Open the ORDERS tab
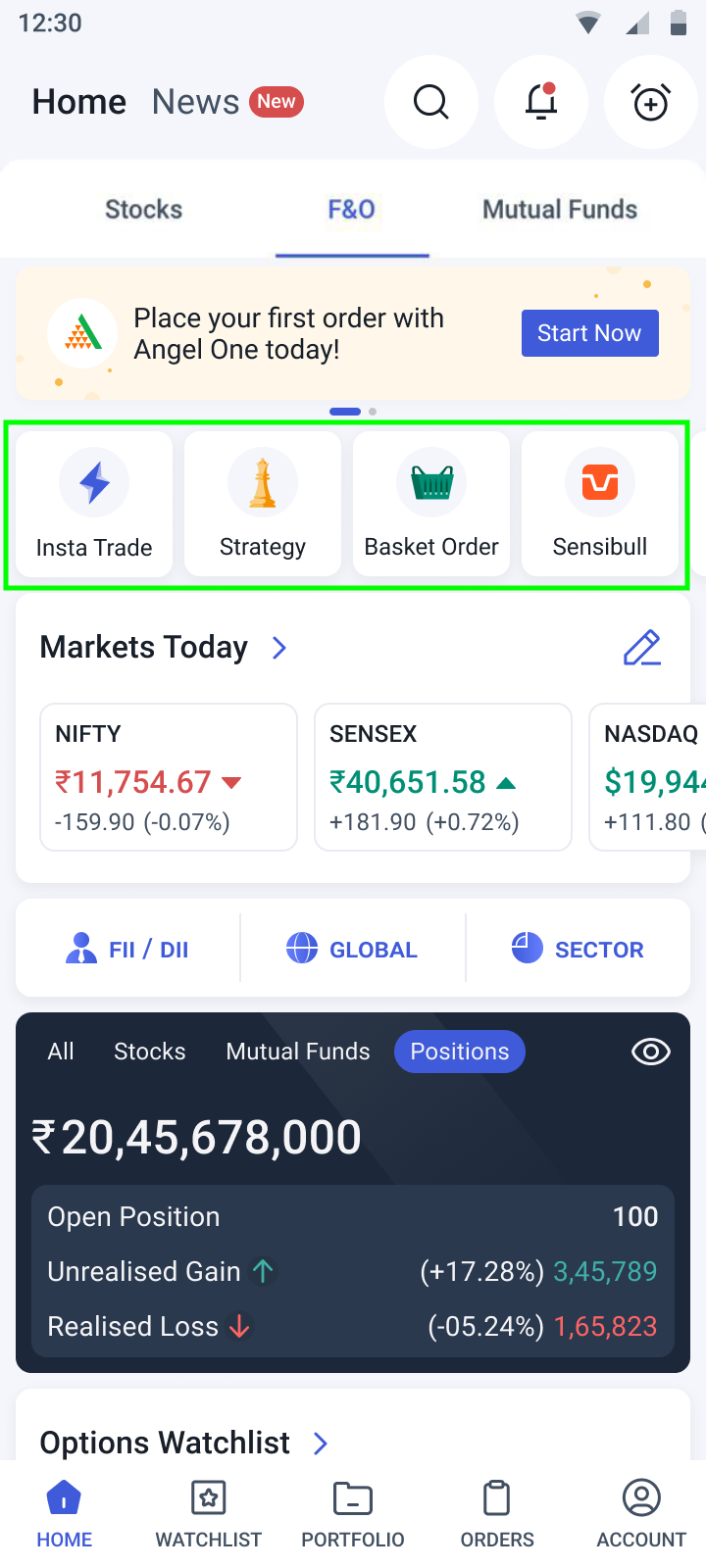This screenshot has height=1568, width=706. click(497, 1514)
